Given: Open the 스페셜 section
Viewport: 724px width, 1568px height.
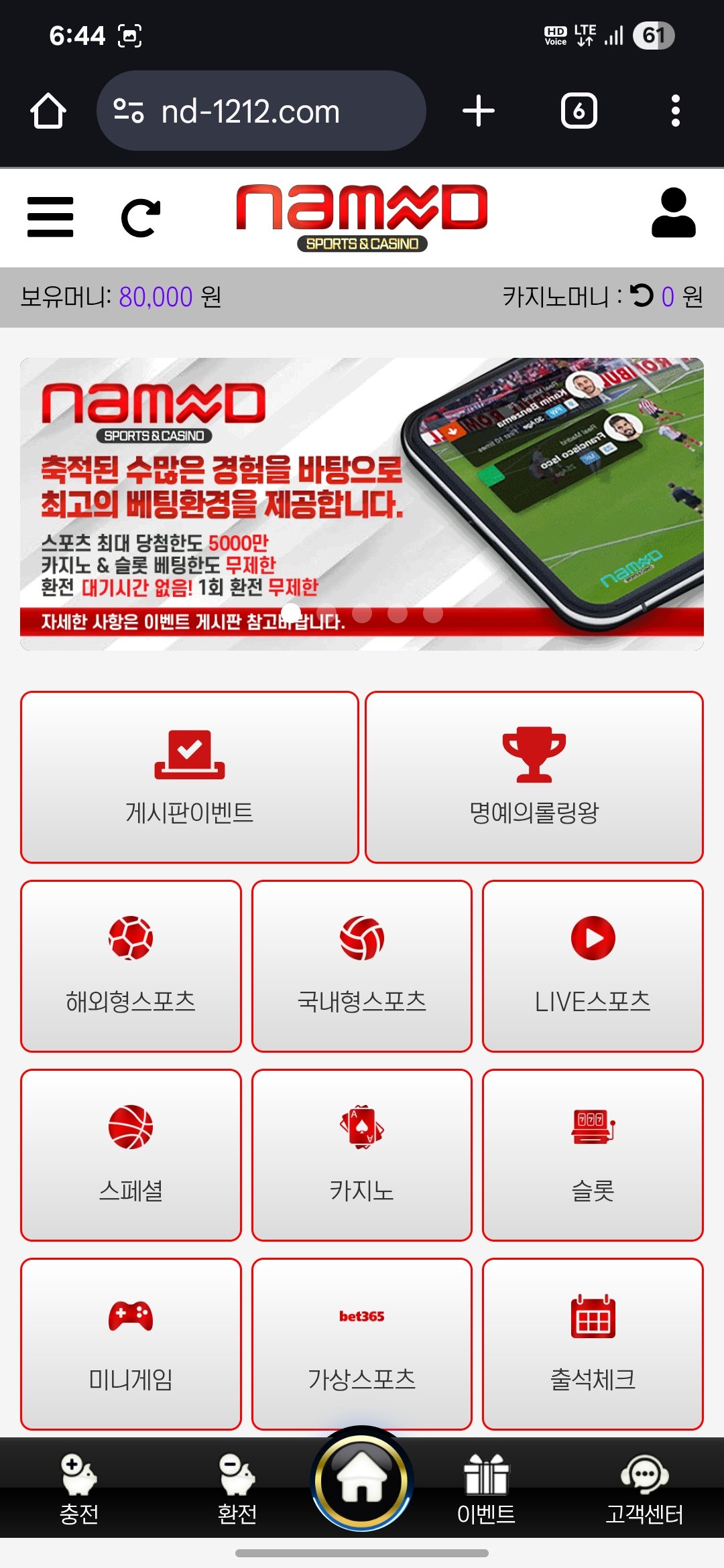Looking at the screenshot, I should click(x=131, y=1155).
